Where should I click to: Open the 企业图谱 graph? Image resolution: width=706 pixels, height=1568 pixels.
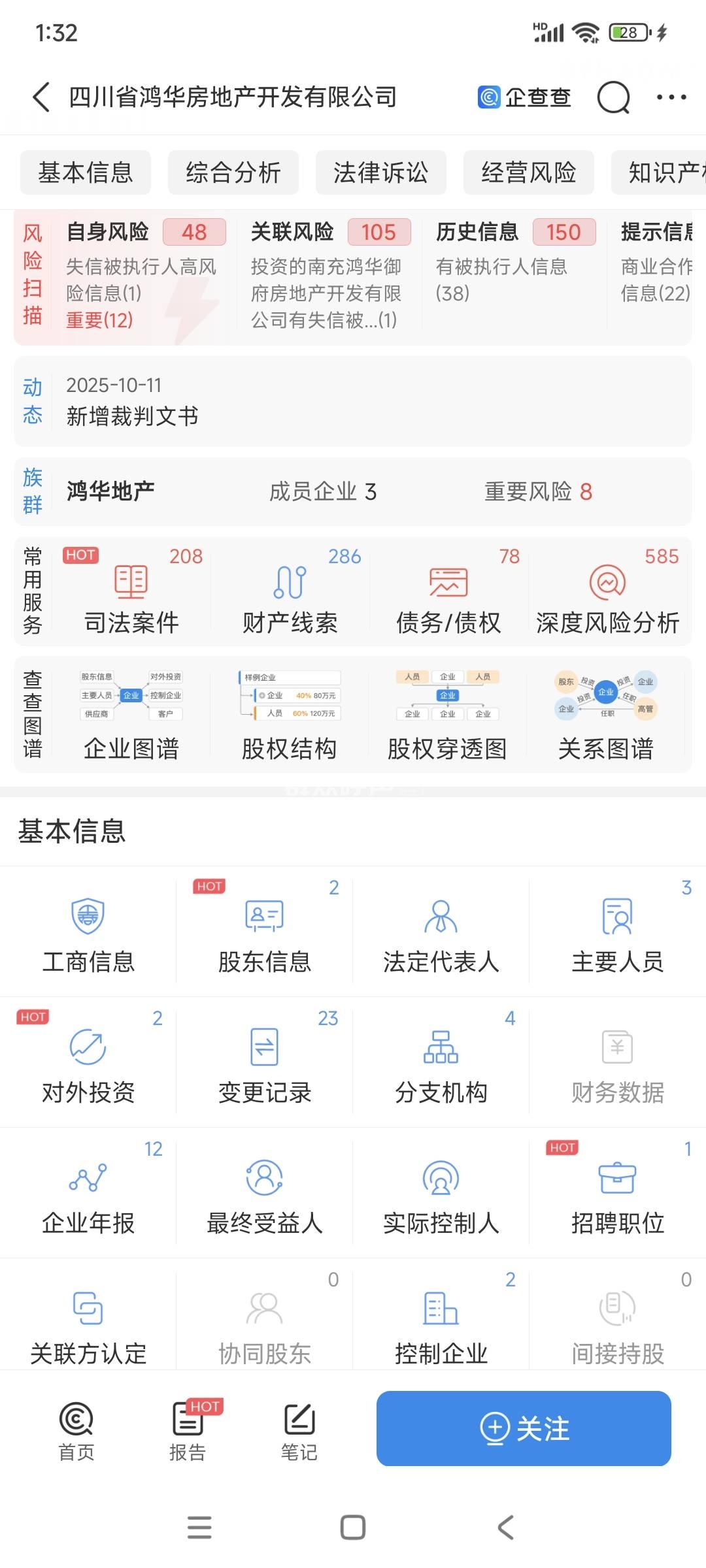[x=131, y=715]
